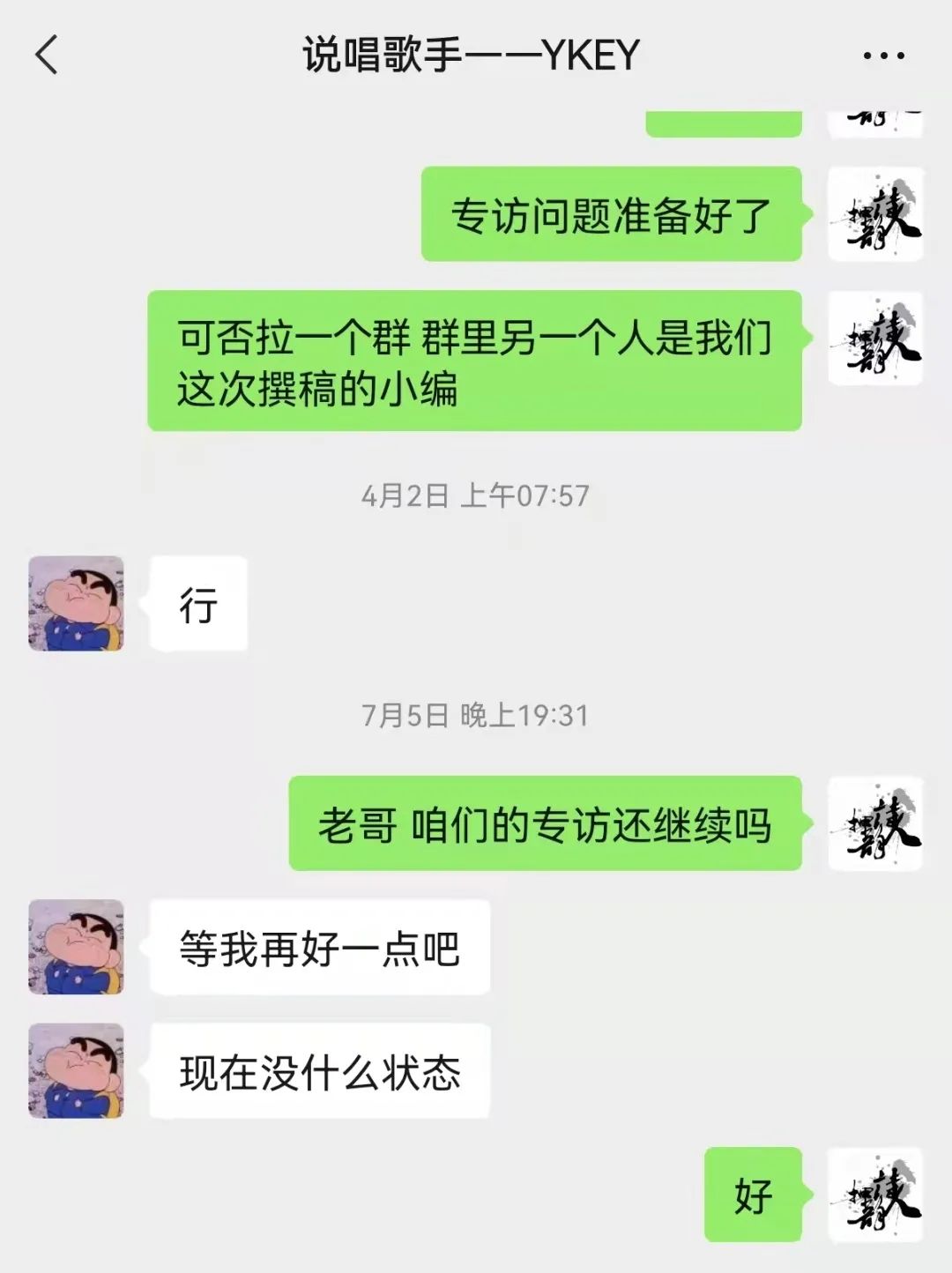Tap the '4月2日 上午07:57' timestamp
952x1273 pixels.
pos(476,495)
